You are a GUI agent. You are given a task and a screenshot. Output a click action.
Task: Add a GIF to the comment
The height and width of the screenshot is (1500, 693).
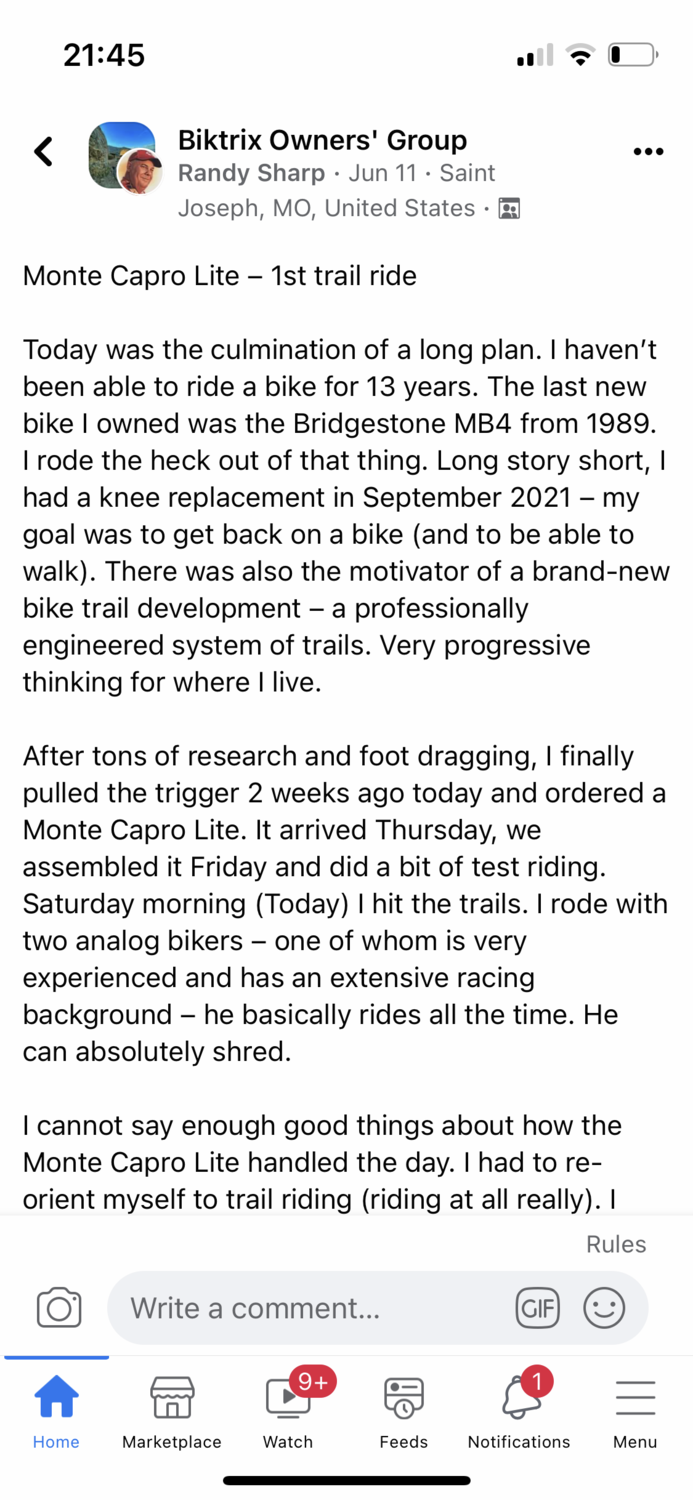click(537, 1308)
